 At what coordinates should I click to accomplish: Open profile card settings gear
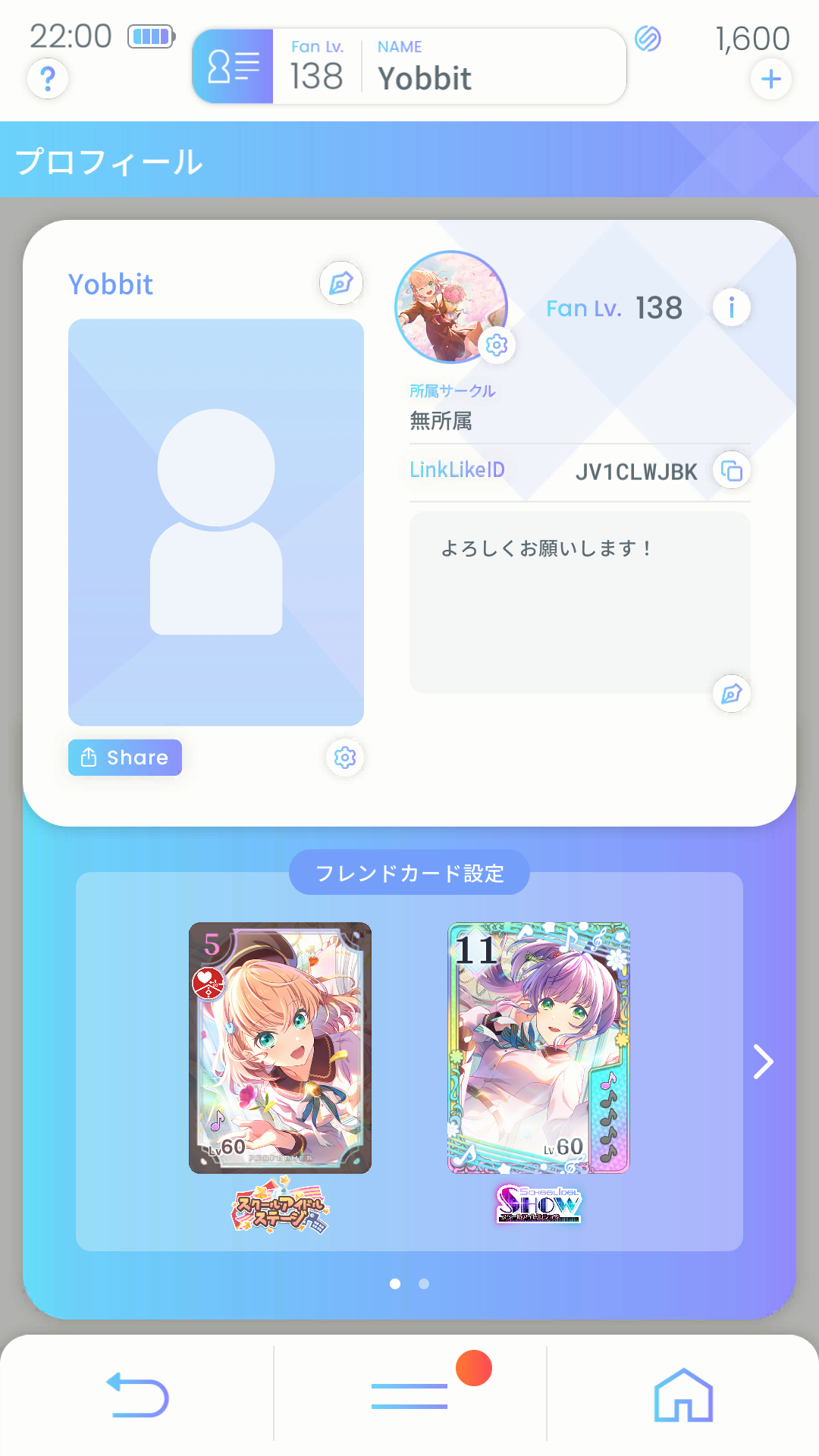point(345,758)
